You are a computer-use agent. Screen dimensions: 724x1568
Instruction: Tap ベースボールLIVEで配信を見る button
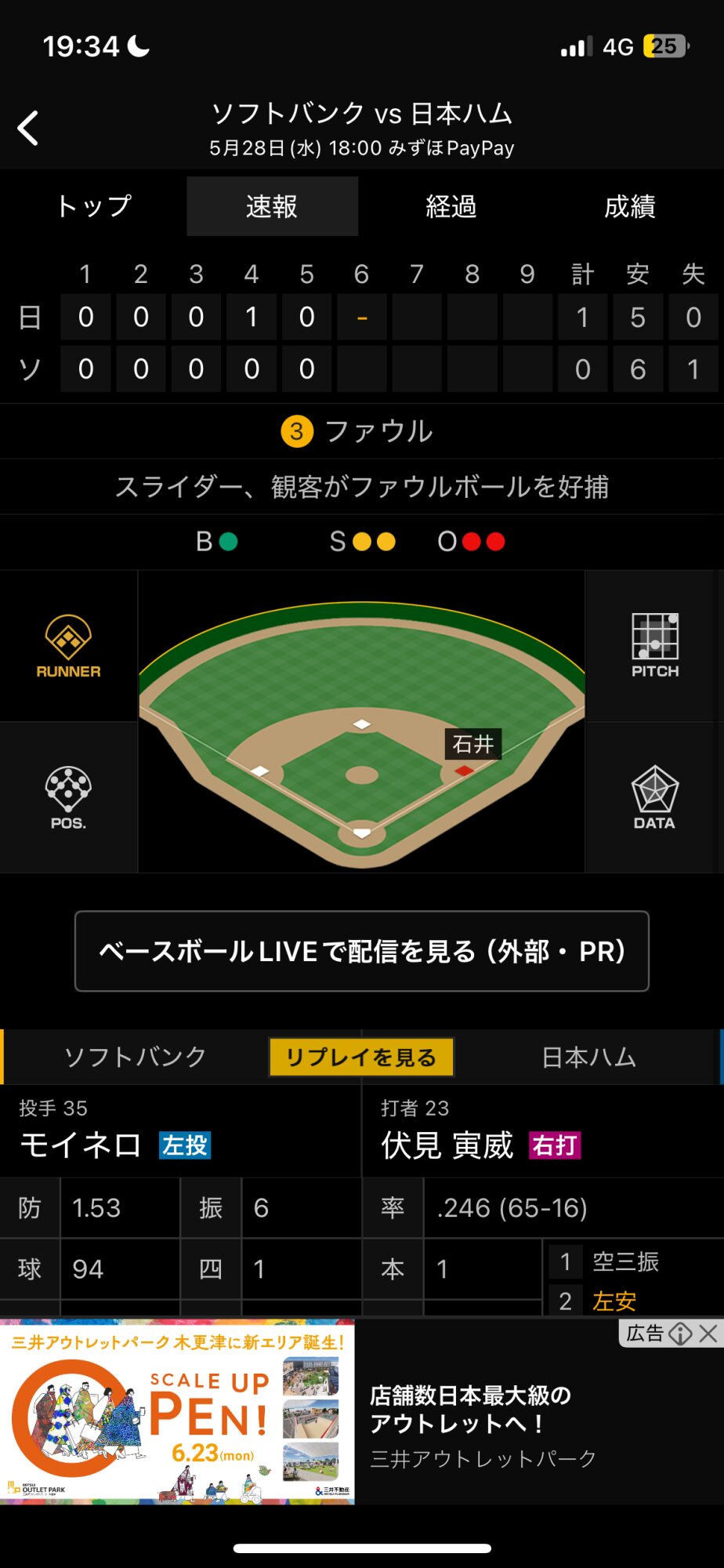[362, 951]
